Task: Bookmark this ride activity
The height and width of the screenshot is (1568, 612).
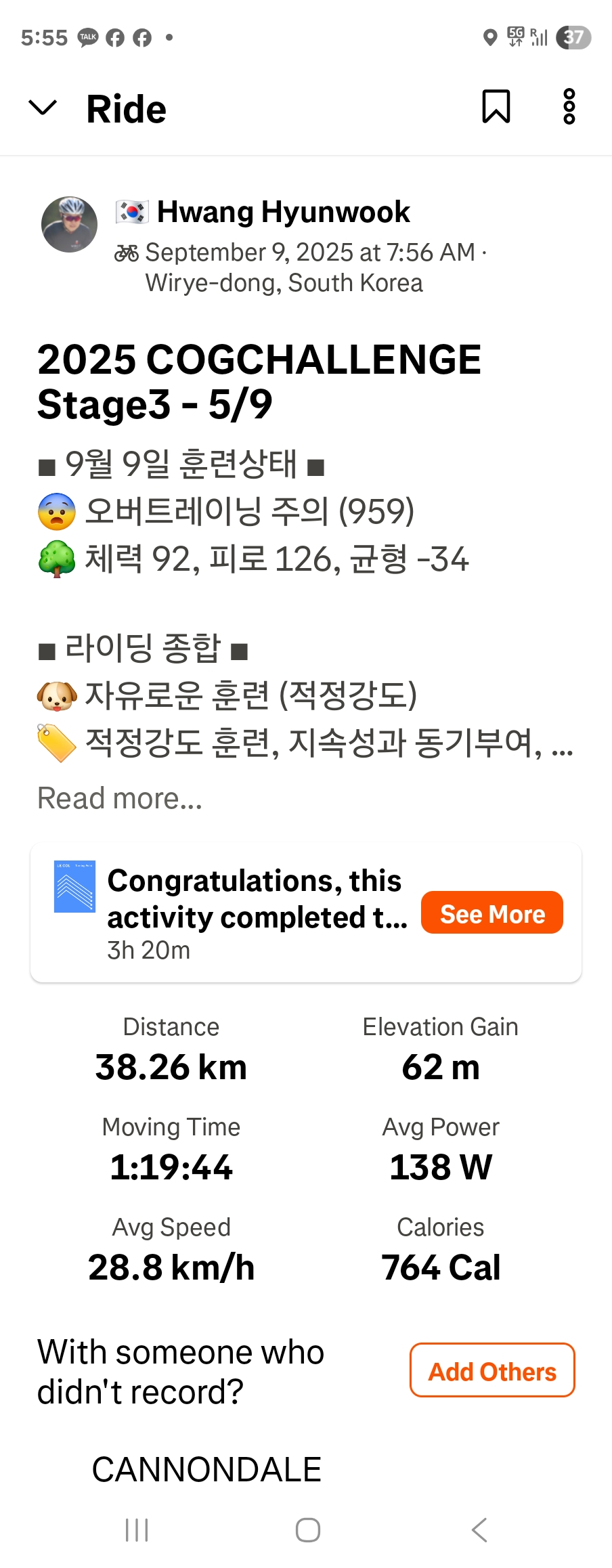Action: click(496, 106)
